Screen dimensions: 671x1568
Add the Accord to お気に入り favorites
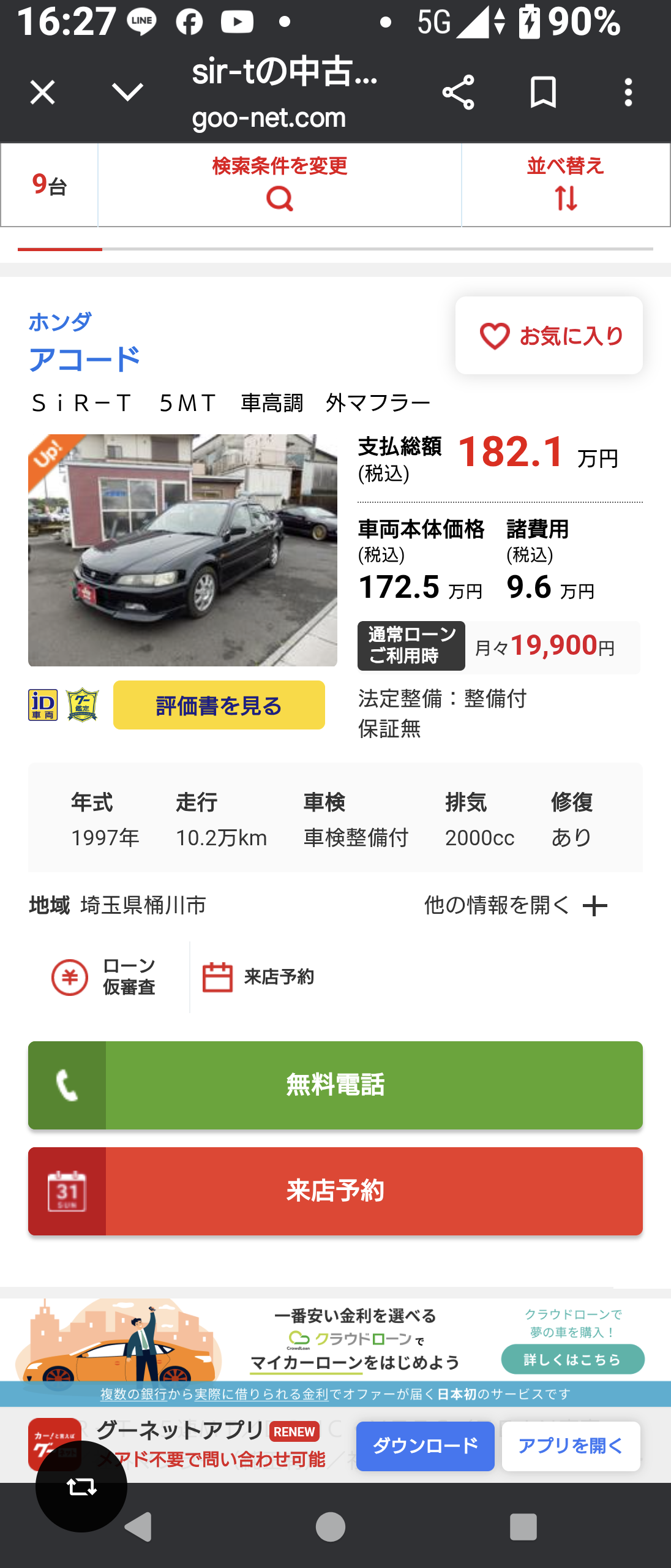549,336
